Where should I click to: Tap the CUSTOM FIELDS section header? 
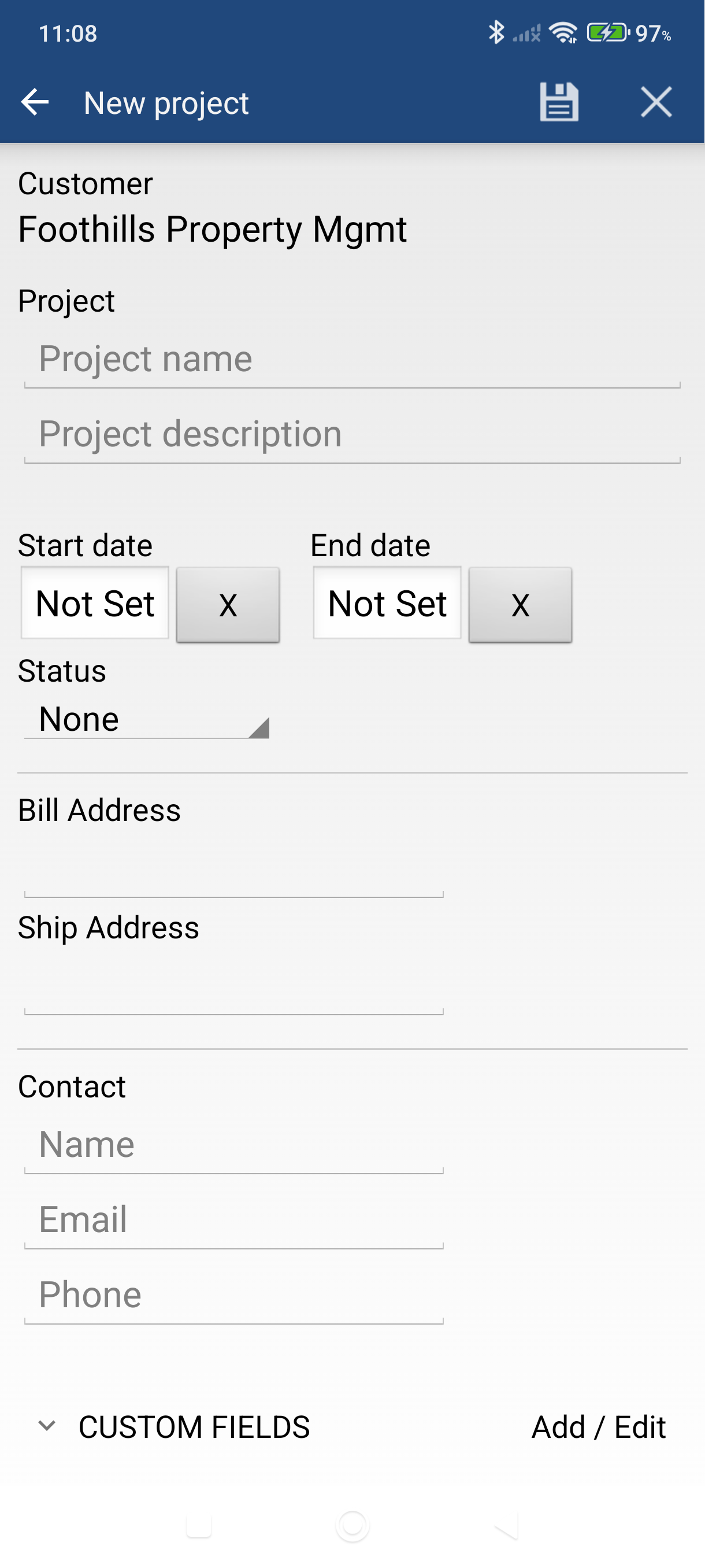(194, 1426)
